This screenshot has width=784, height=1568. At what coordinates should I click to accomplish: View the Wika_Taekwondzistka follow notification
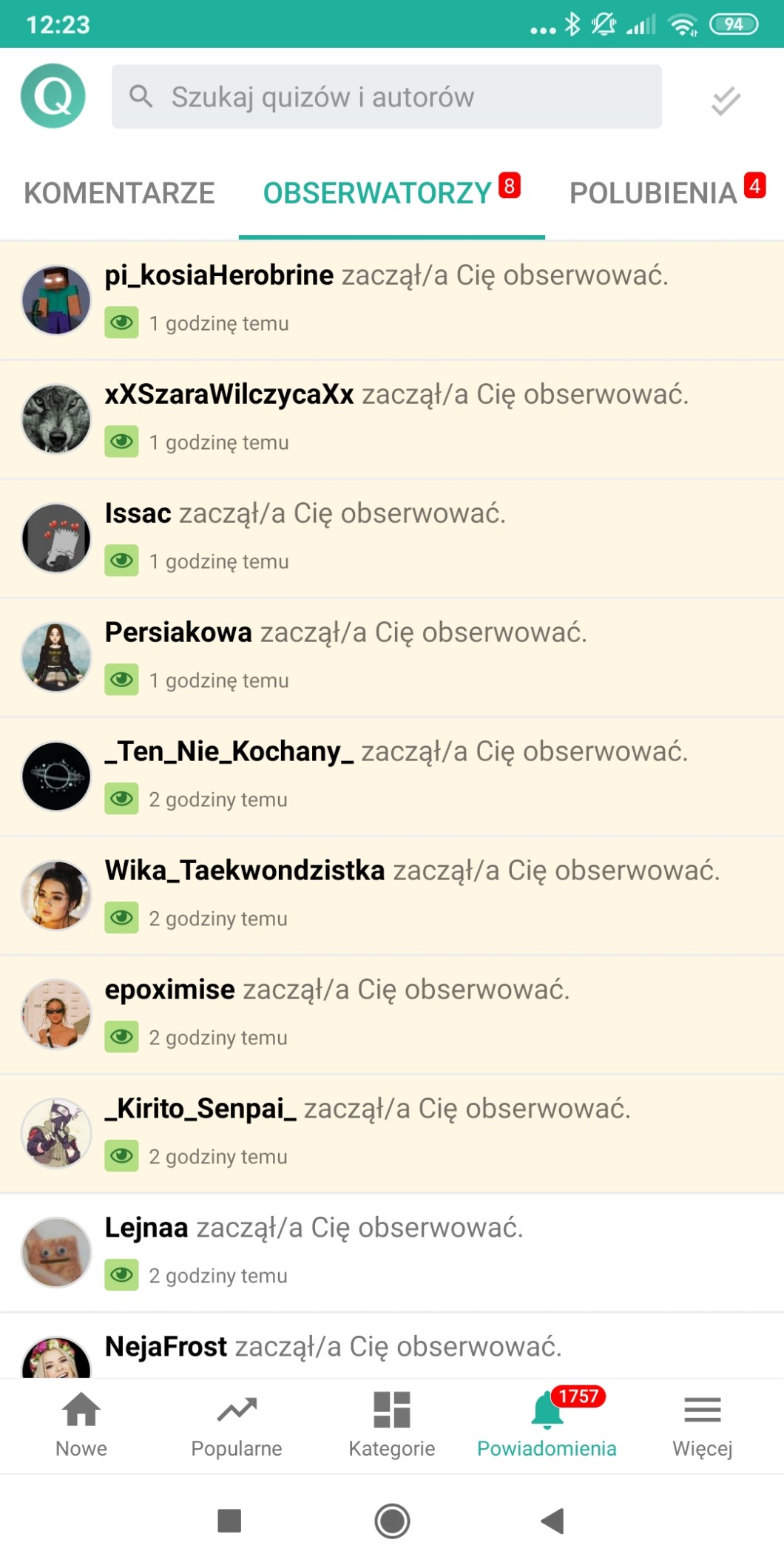tap(392, 896)
